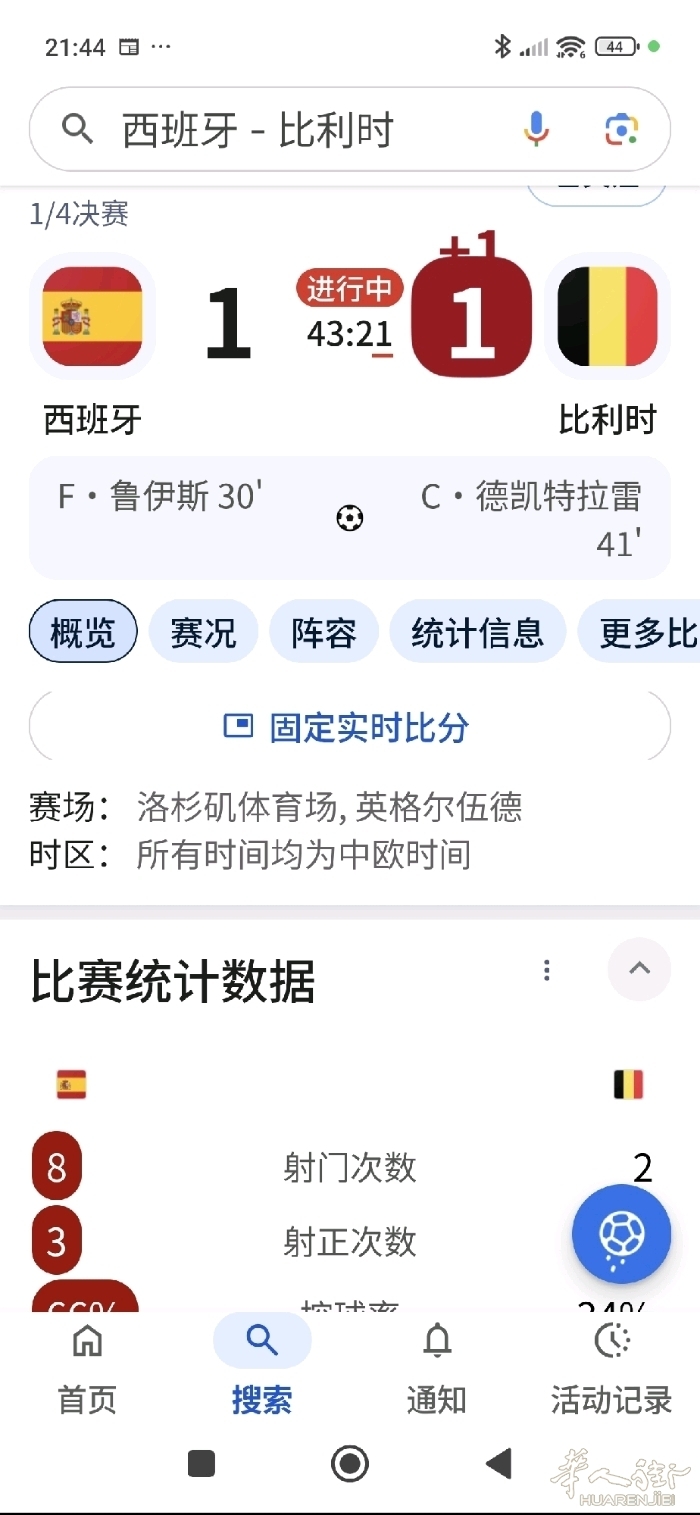Open the overflow menu beside 比赛统计数据

tap(546, 970)
